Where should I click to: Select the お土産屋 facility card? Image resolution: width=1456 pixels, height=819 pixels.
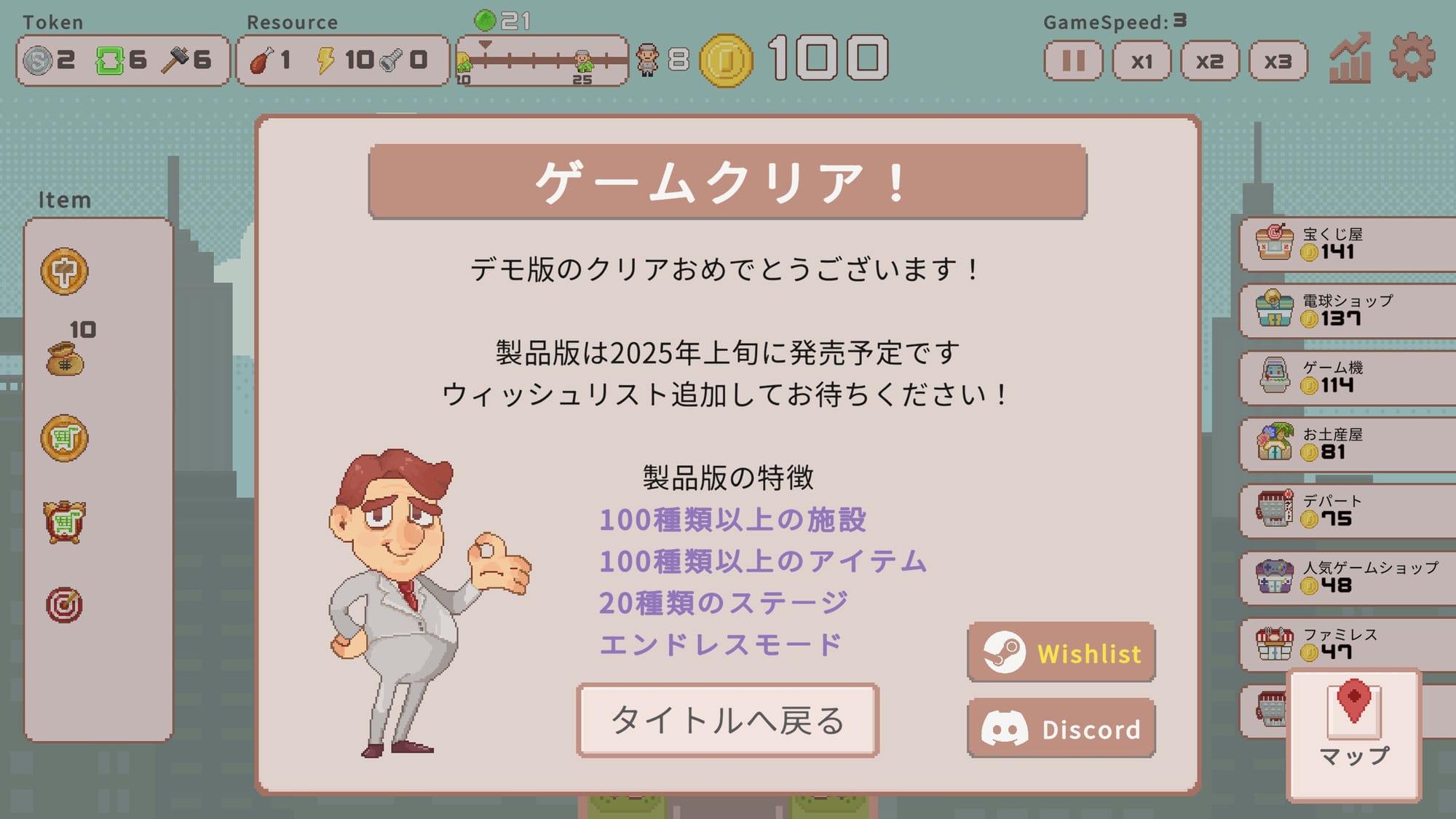click(x=1347, y=444)
